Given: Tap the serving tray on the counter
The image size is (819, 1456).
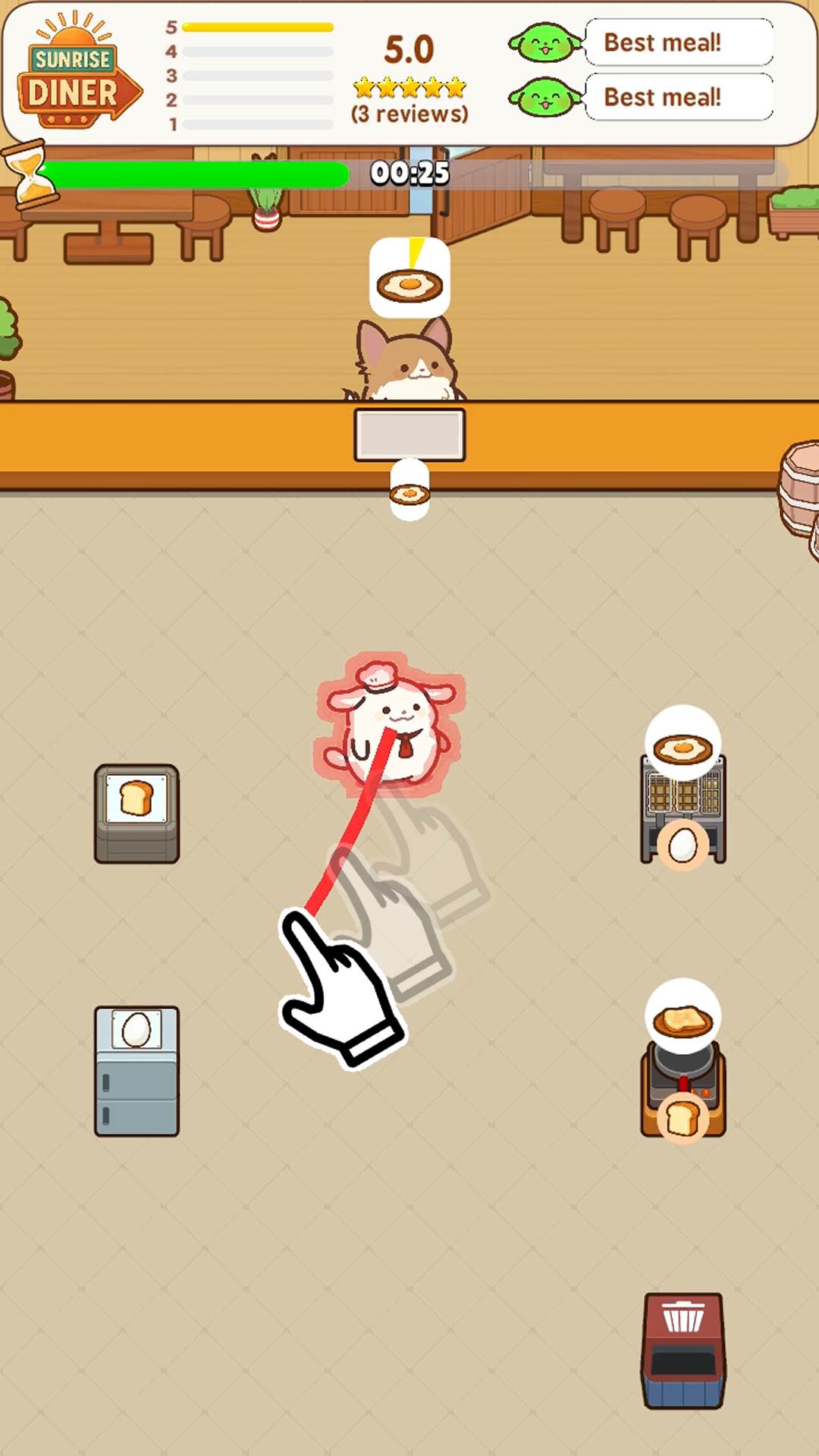Looking at the screenshot, I should pos(409,435).
